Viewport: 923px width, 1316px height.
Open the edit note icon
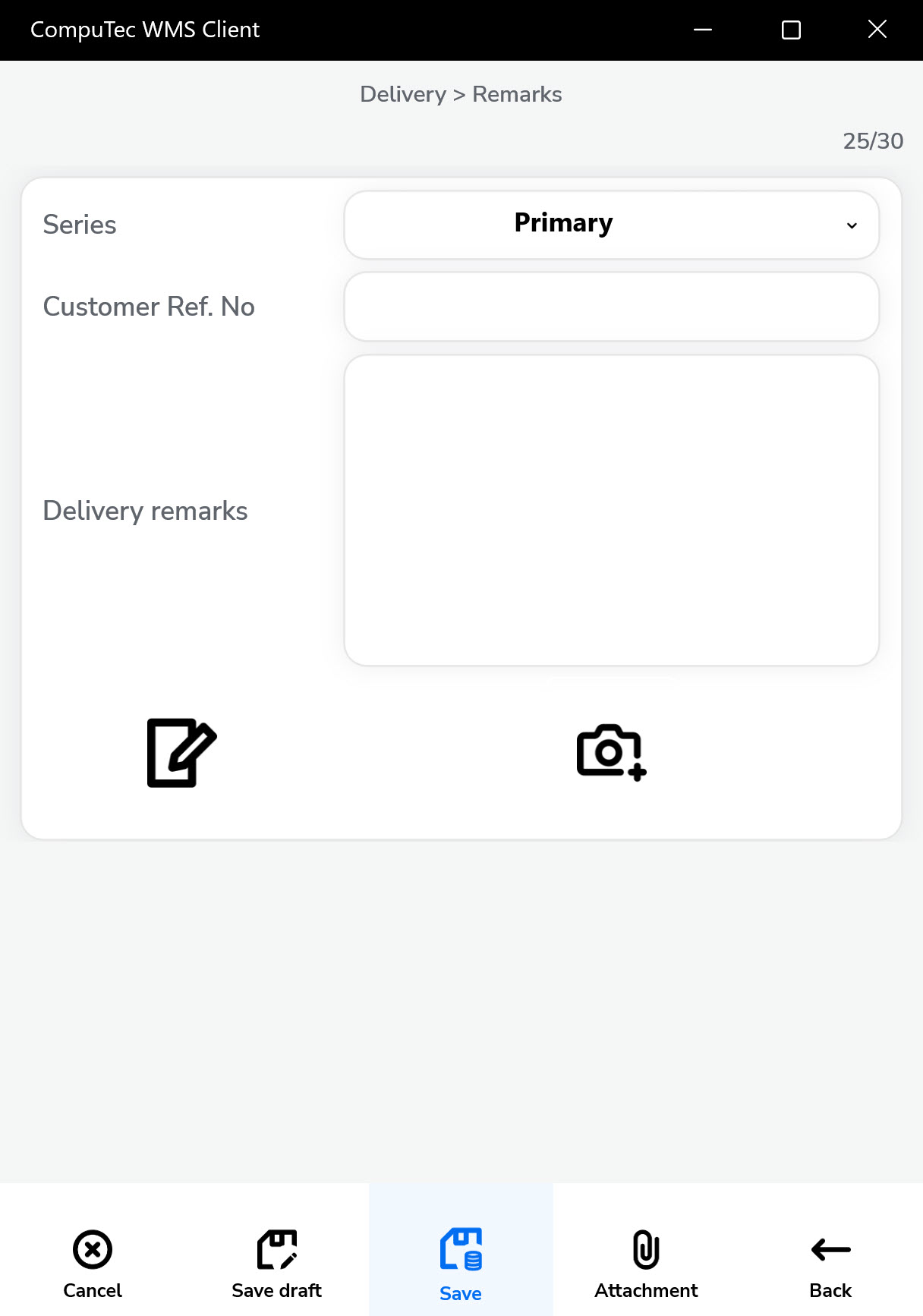click(x=181, y=752)
